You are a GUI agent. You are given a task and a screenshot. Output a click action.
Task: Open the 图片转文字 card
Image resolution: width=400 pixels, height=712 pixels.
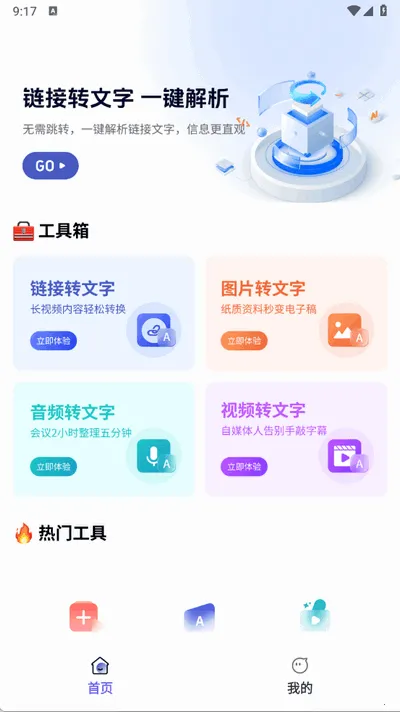pos(297,313)
